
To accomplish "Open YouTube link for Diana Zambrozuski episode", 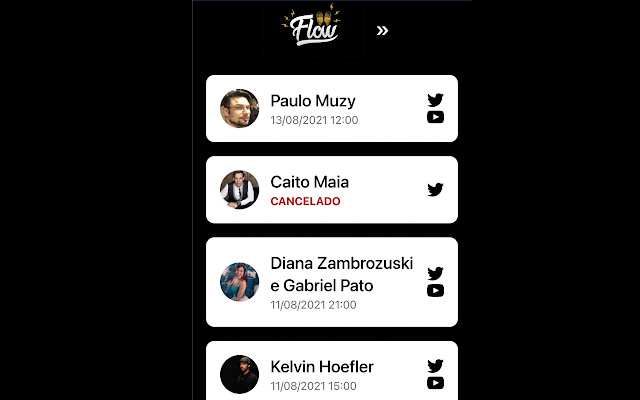I will point(435,291).
